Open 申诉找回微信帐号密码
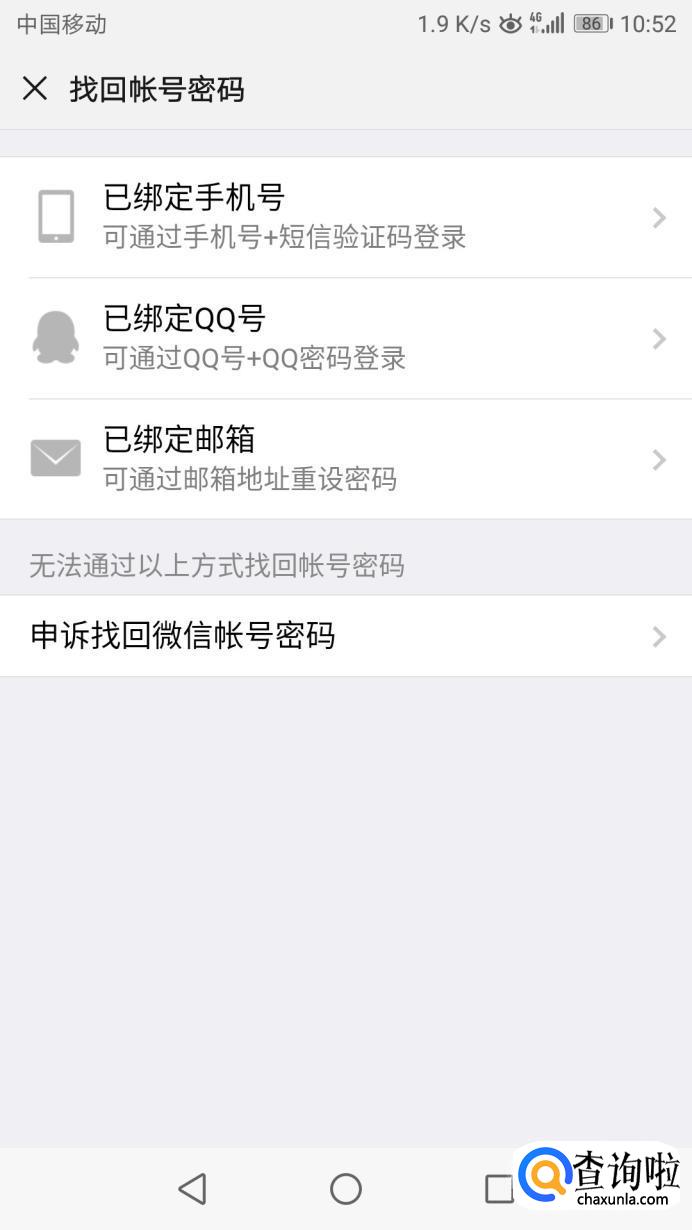Screen dimensions: 692x1230 pyautogui.click(x=346, y=636)
